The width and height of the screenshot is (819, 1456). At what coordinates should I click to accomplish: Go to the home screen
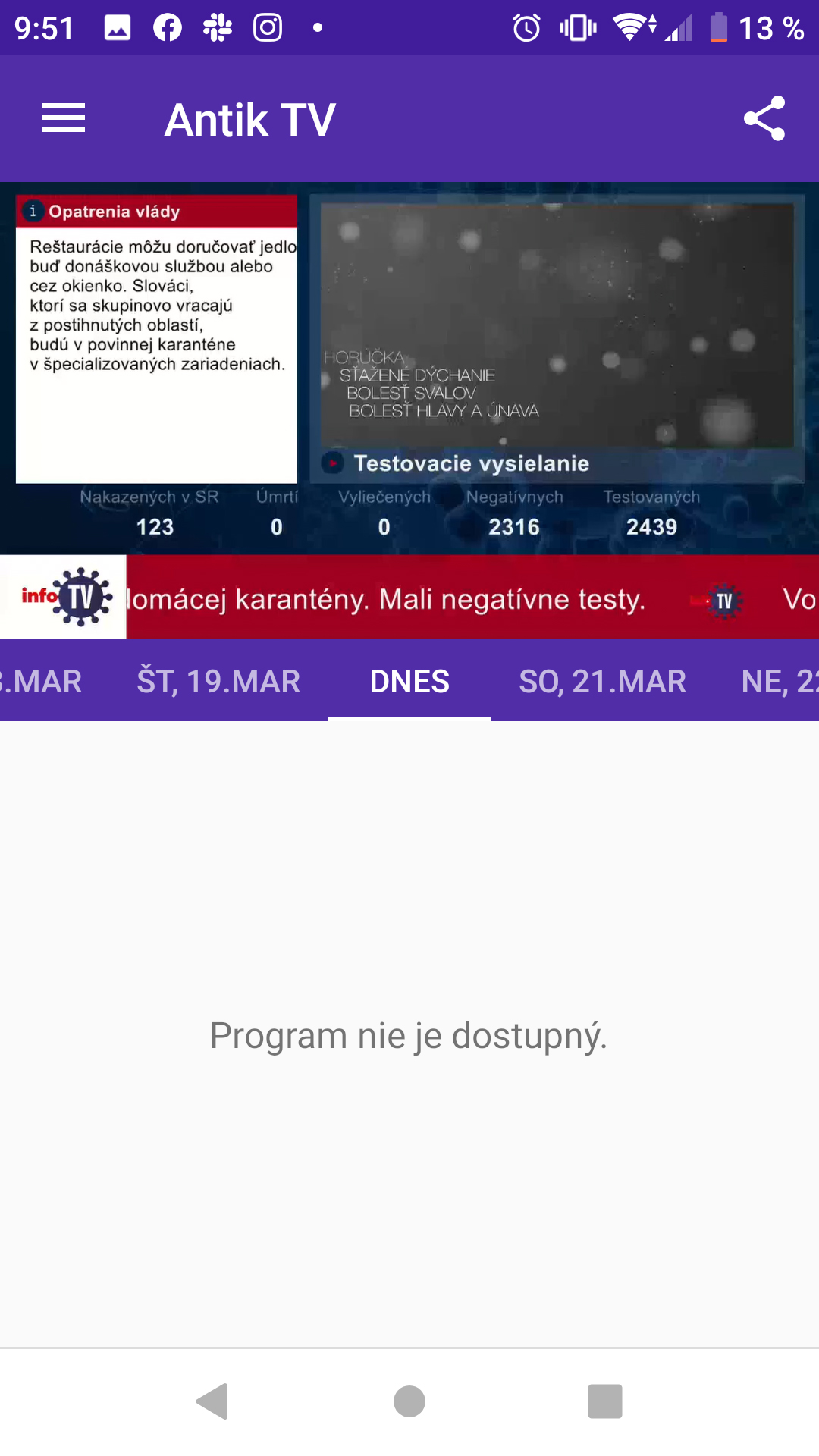[x=409, y=1401]
